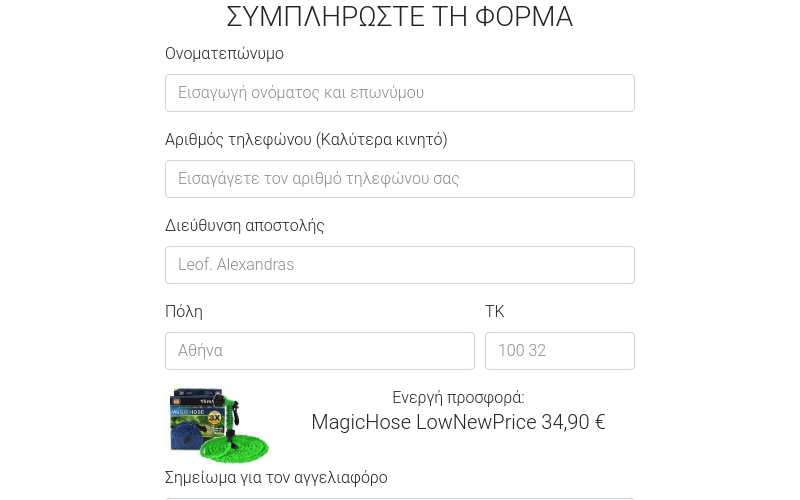Tap the Πόλη city field
Viewport: 800px width, 500px height.
click(319, 351)
